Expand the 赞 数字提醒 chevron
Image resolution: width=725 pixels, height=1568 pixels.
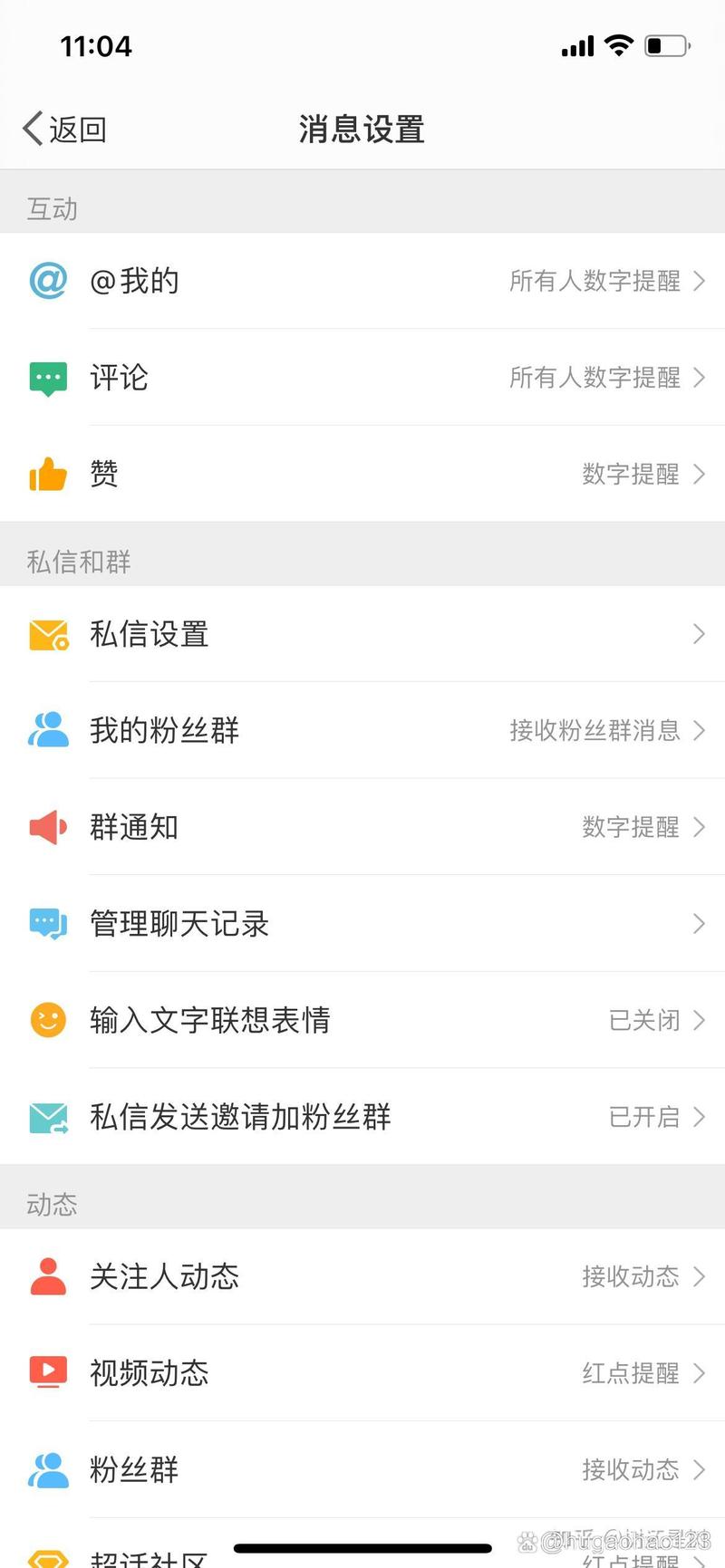coord(698,473)
